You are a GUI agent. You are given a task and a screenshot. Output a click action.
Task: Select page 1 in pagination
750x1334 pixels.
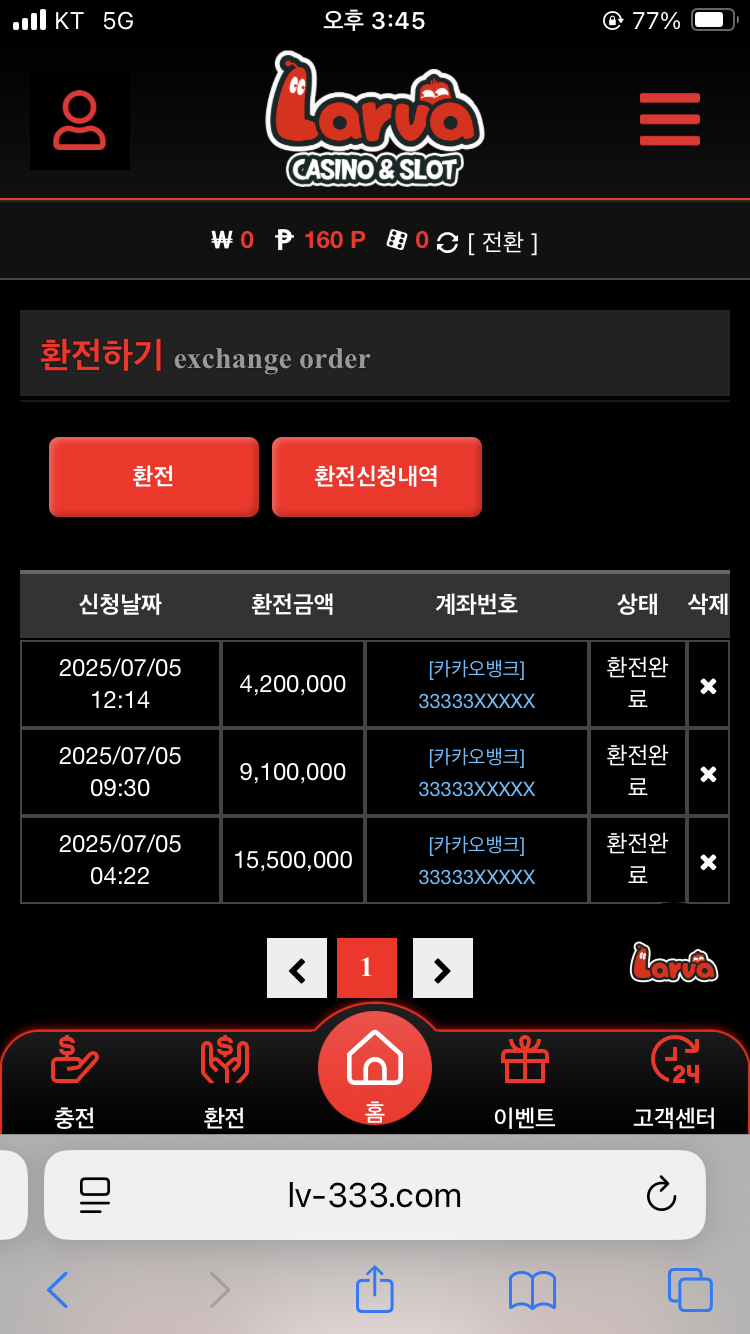tap(367, 968)
